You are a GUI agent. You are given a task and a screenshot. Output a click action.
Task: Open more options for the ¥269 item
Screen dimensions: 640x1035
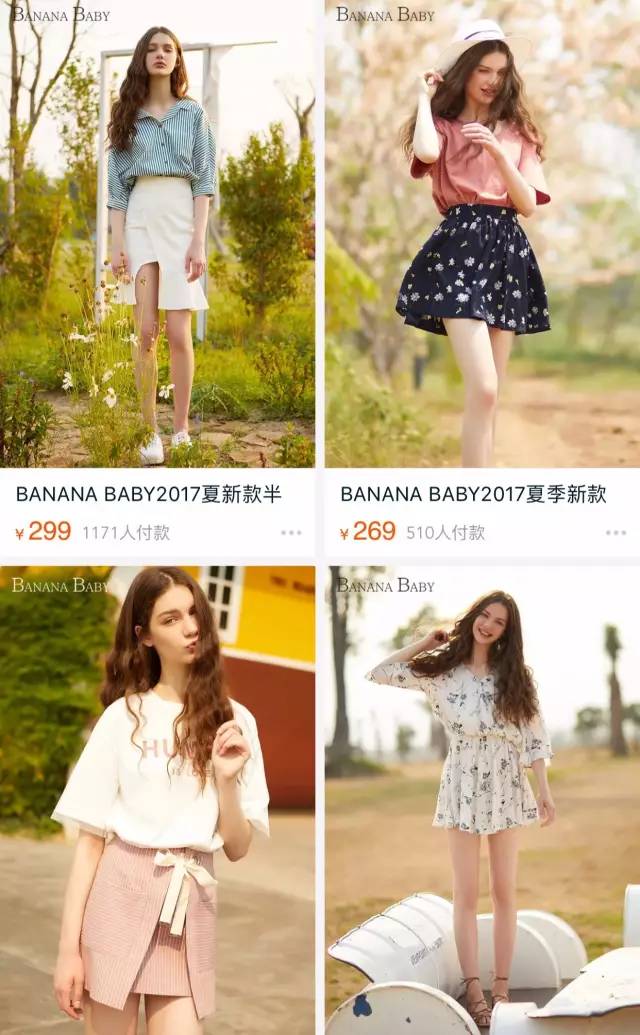click(x=615, y=533)
